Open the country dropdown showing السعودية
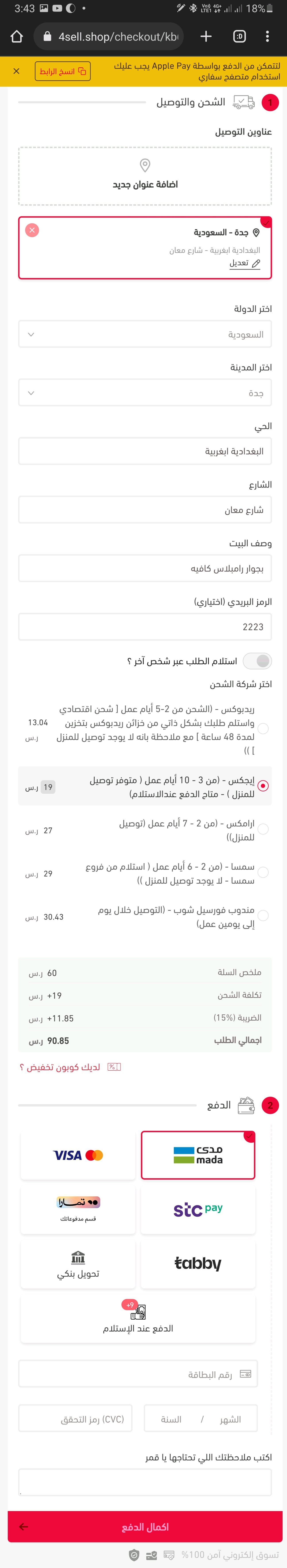Viewport: 287px width, 1568px height. coord(145,334)
